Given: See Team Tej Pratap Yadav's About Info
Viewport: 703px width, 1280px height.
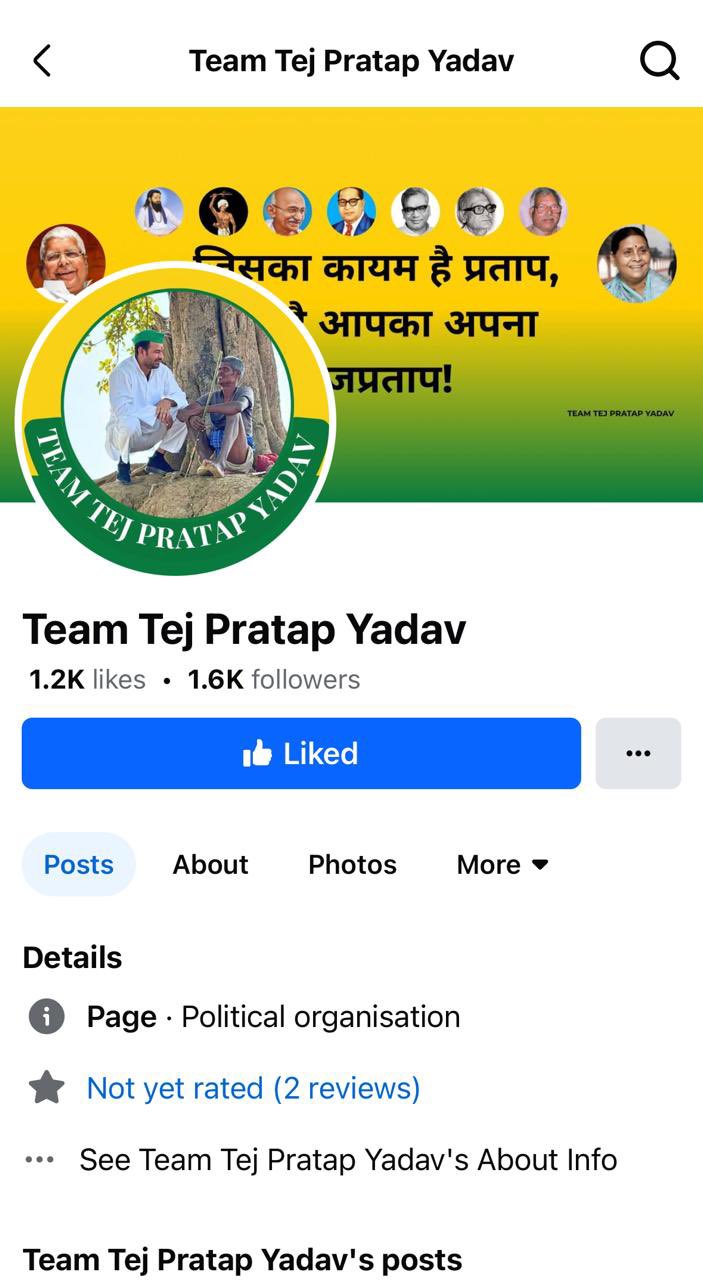Looking at the screenshot, I should pos(347,1160).
